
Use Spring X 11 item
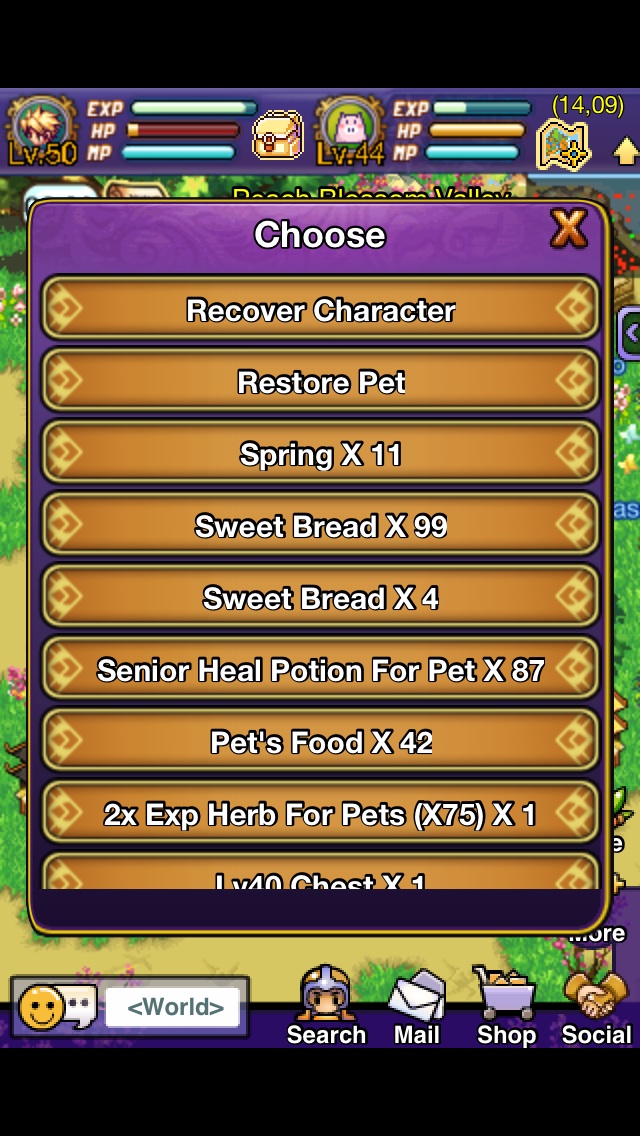tap(320, 454)
